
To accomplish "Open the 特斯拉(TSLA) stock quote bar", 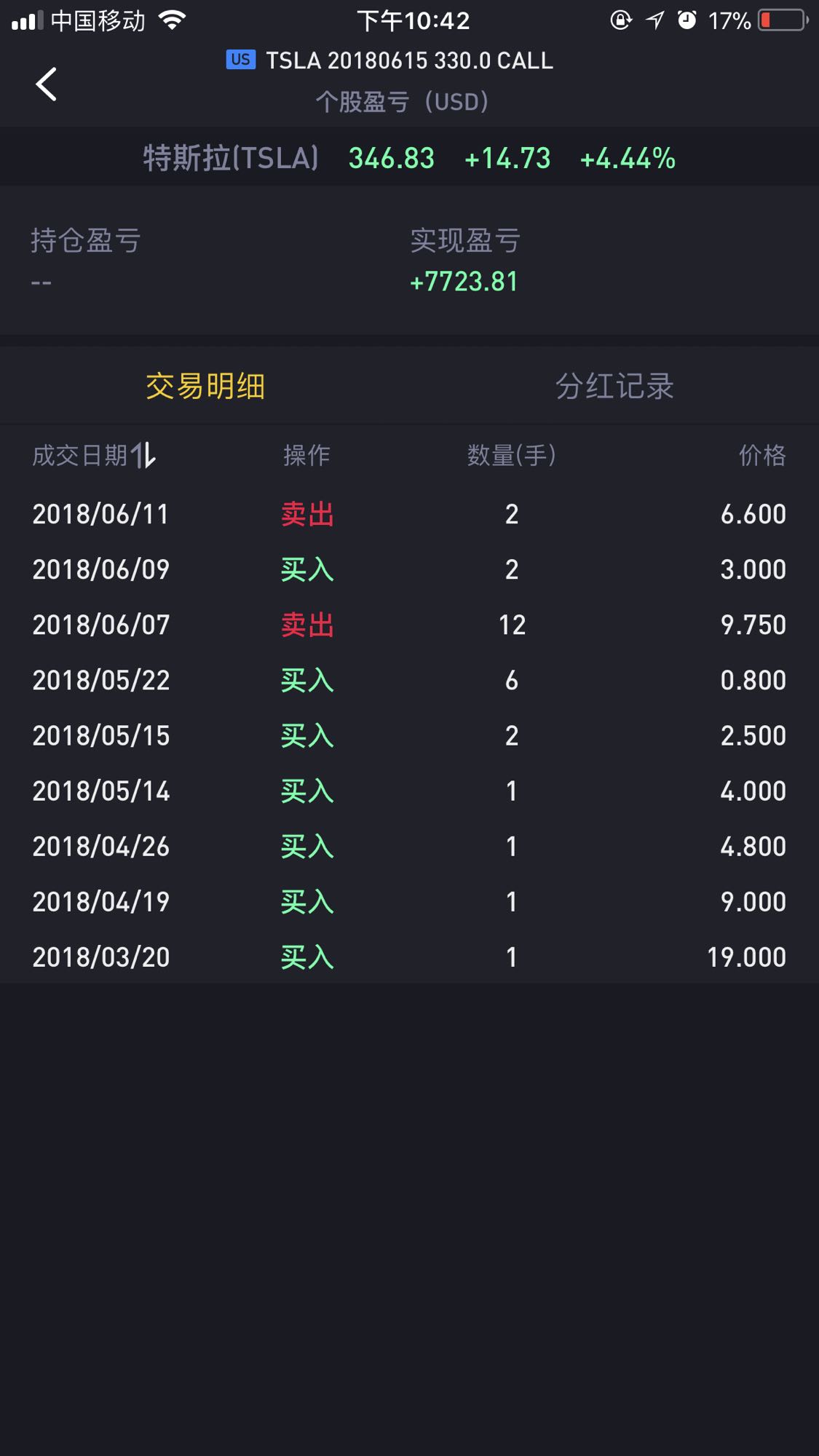I will point(409,157).
